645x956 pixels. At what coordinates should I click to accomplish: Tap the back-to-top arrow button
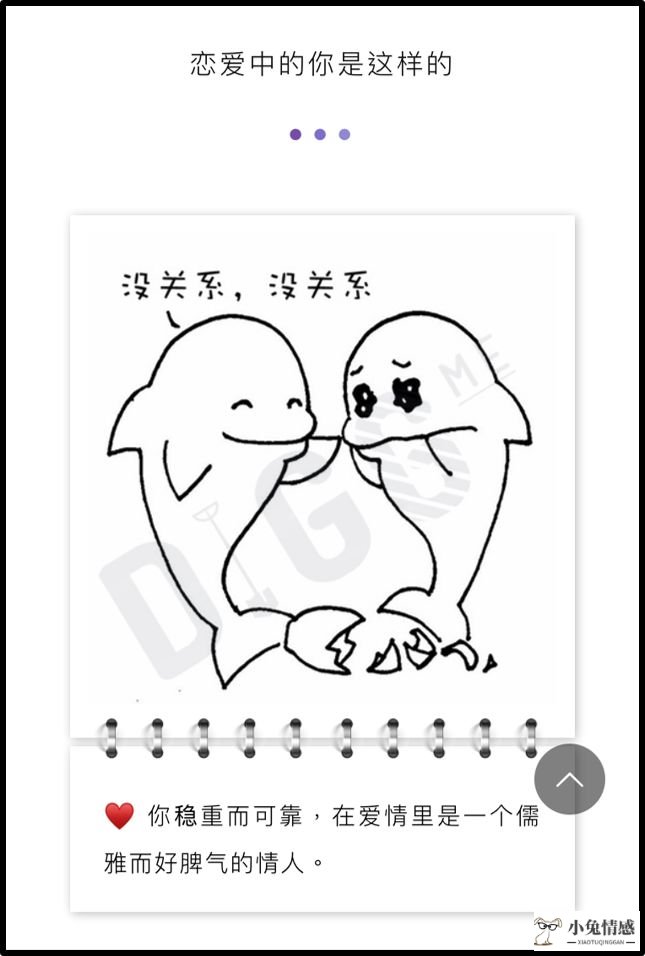click(x=569, y=779)
